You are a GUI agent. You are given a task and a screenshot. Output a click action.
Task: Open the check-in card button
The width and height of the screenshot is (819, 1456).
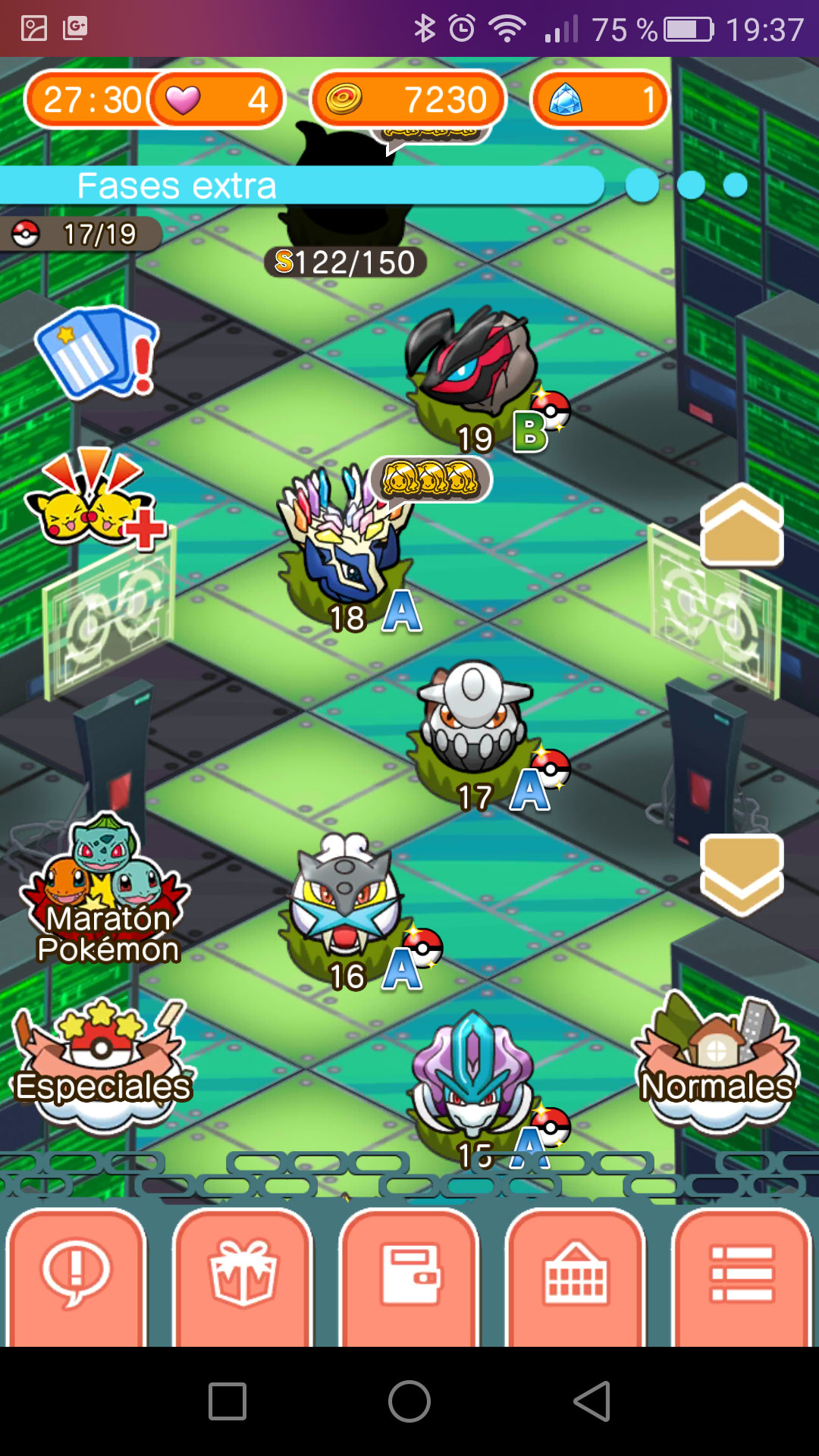(x=409, y=1274)
